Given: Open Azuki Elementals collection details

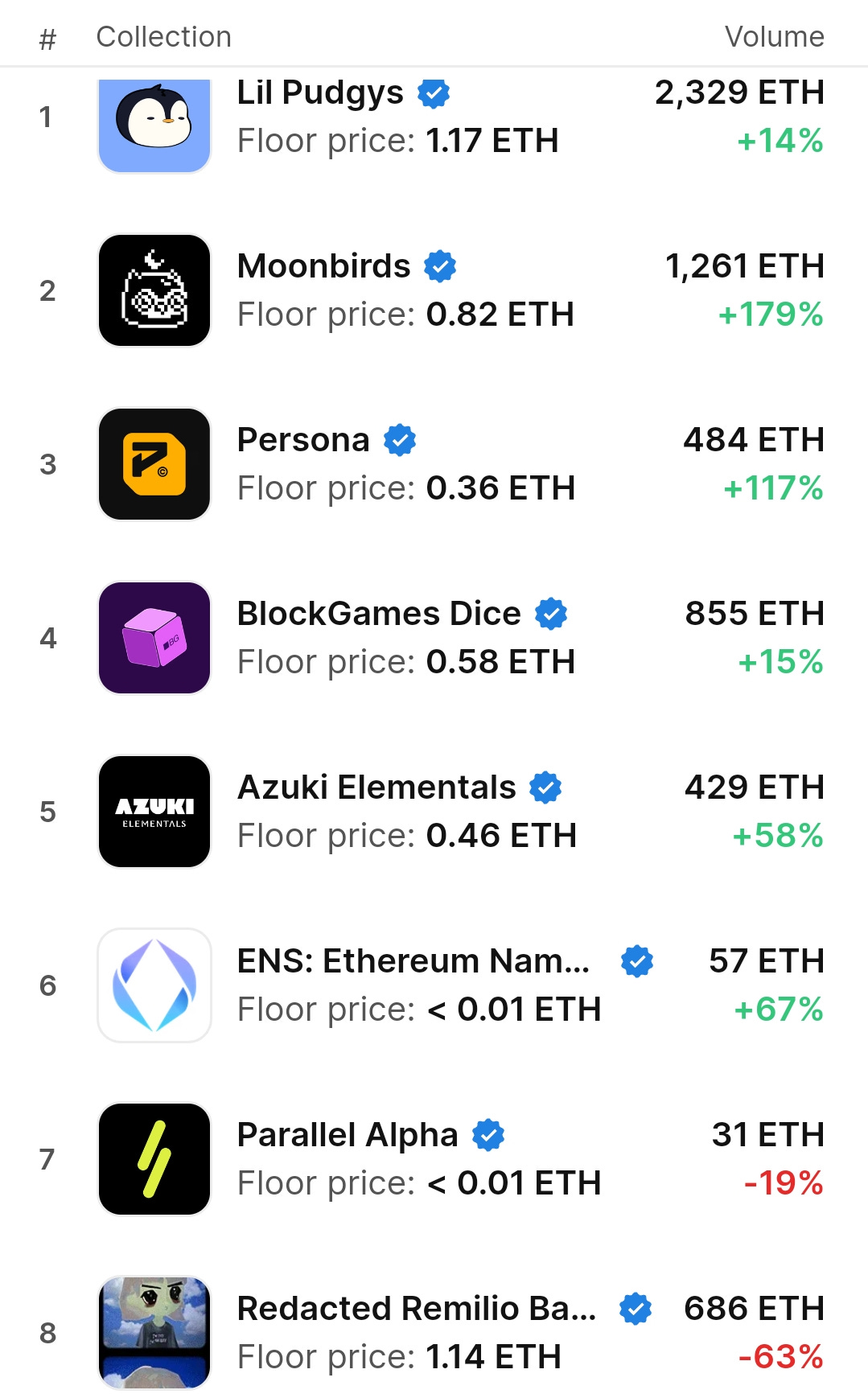Looking at the screenshot, I should 434,812.
